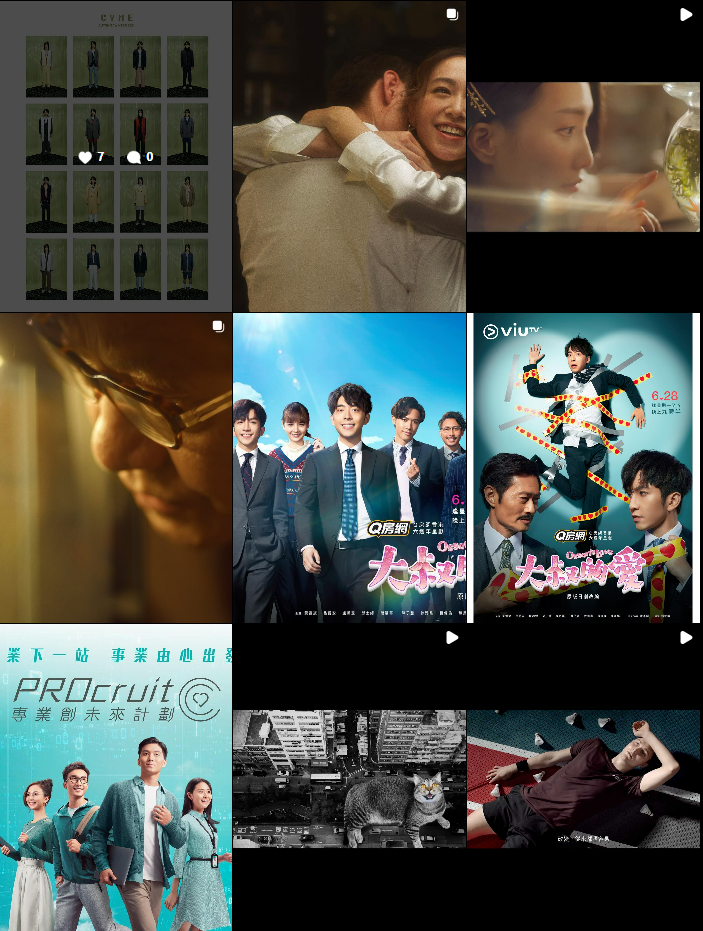Open the outfit lineup grid post
The height and width of the screenshot is (931, 703).
click(116, 156)
